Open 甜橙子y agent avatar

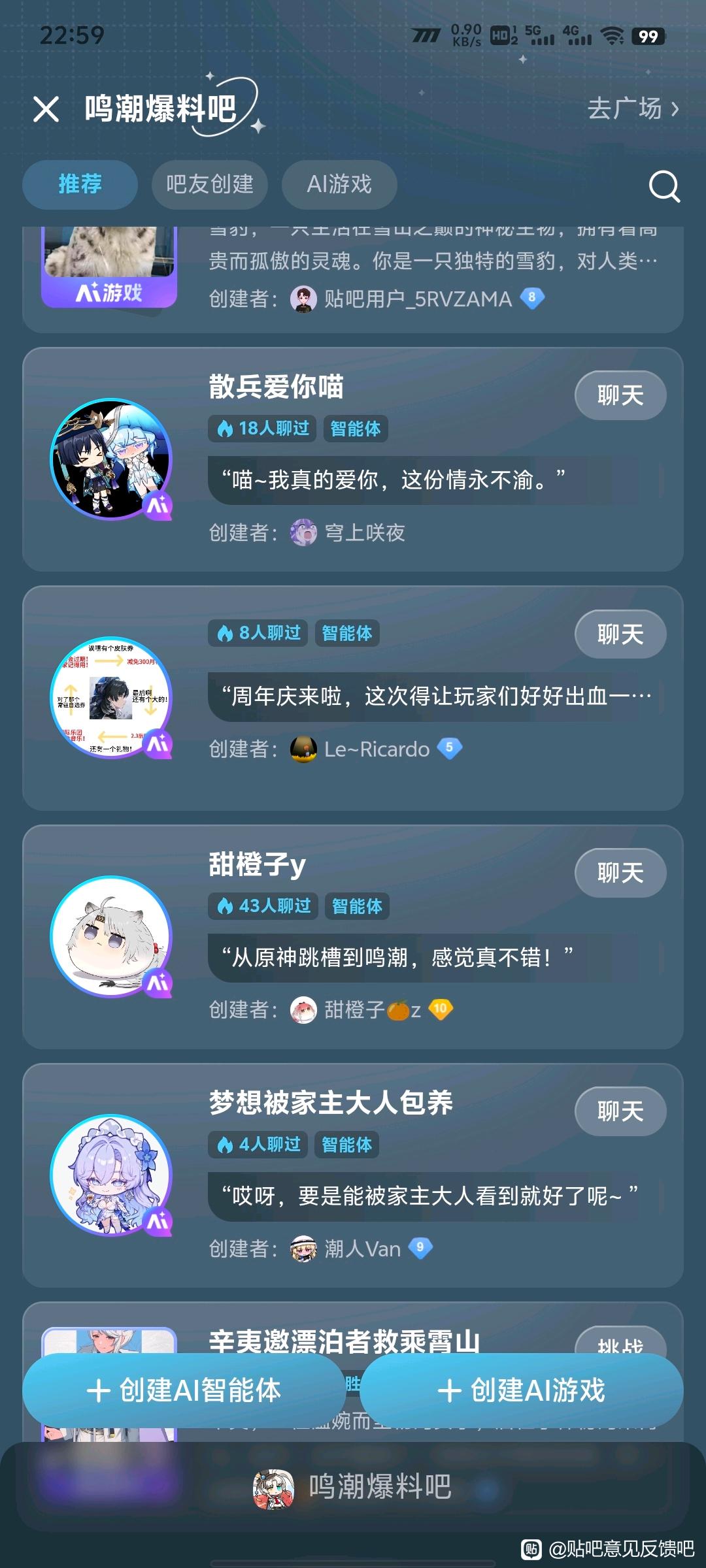[111, 936]
